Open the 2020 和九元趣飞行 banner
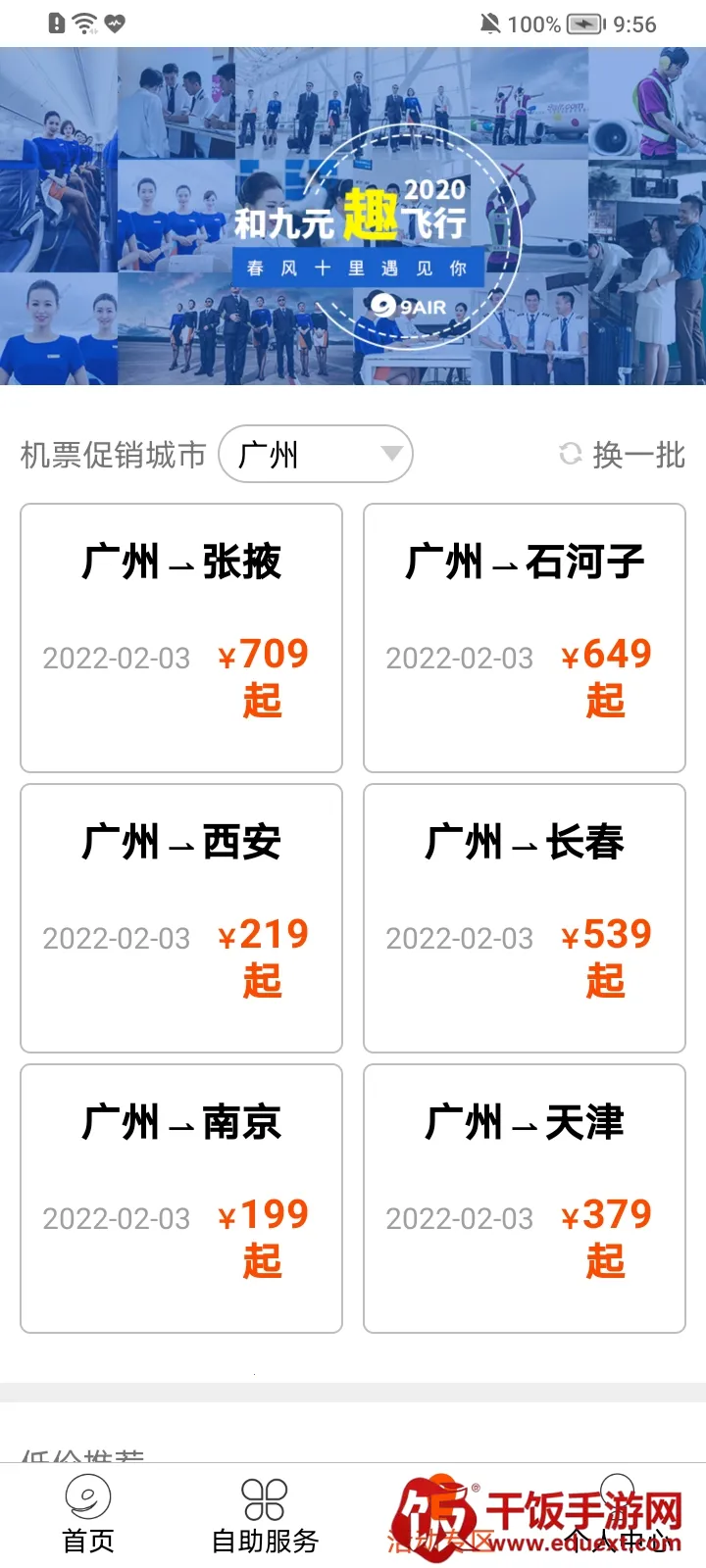This screenshot has height=1568, width=706. [x=353, y=216]
